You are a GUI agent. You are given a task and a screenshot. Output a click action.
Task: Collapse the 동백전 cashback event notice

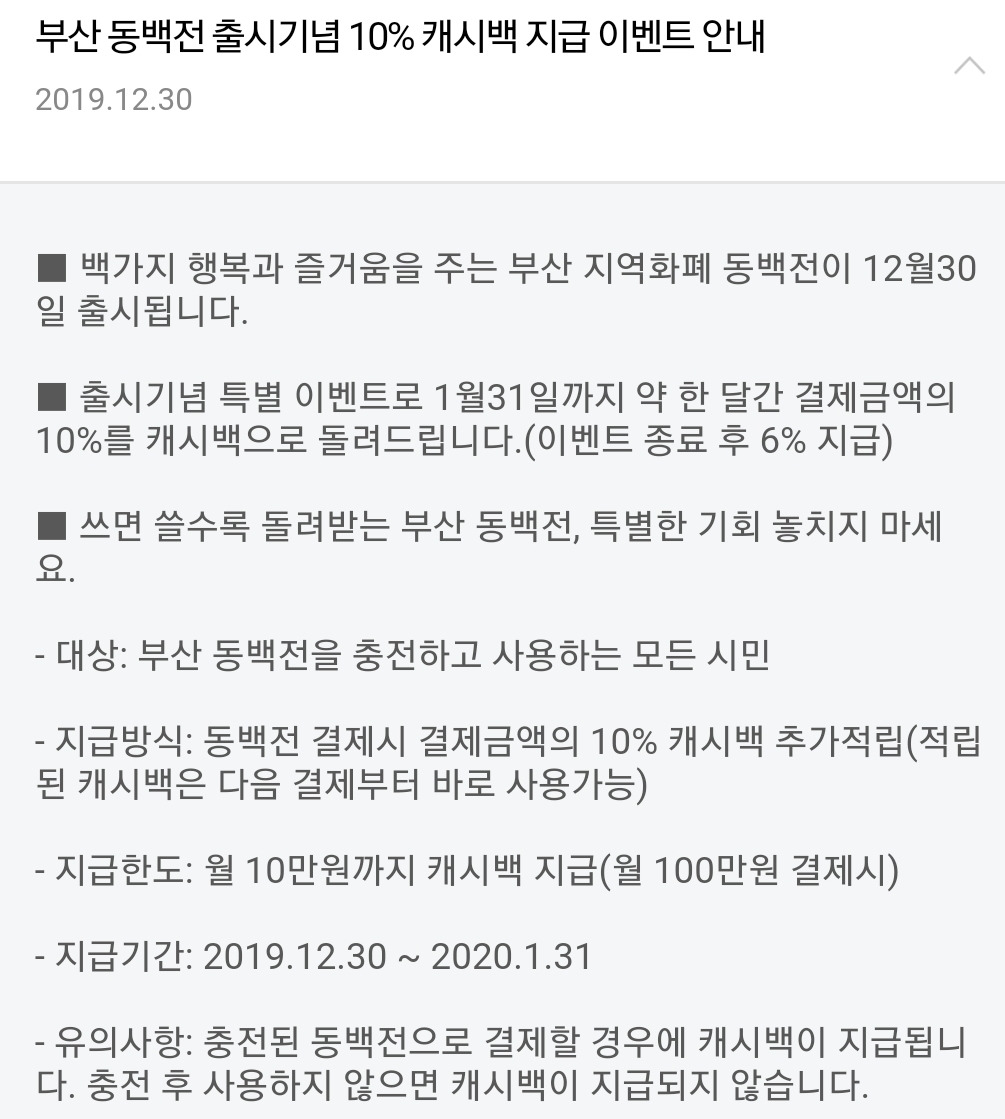tap(969, 66)
